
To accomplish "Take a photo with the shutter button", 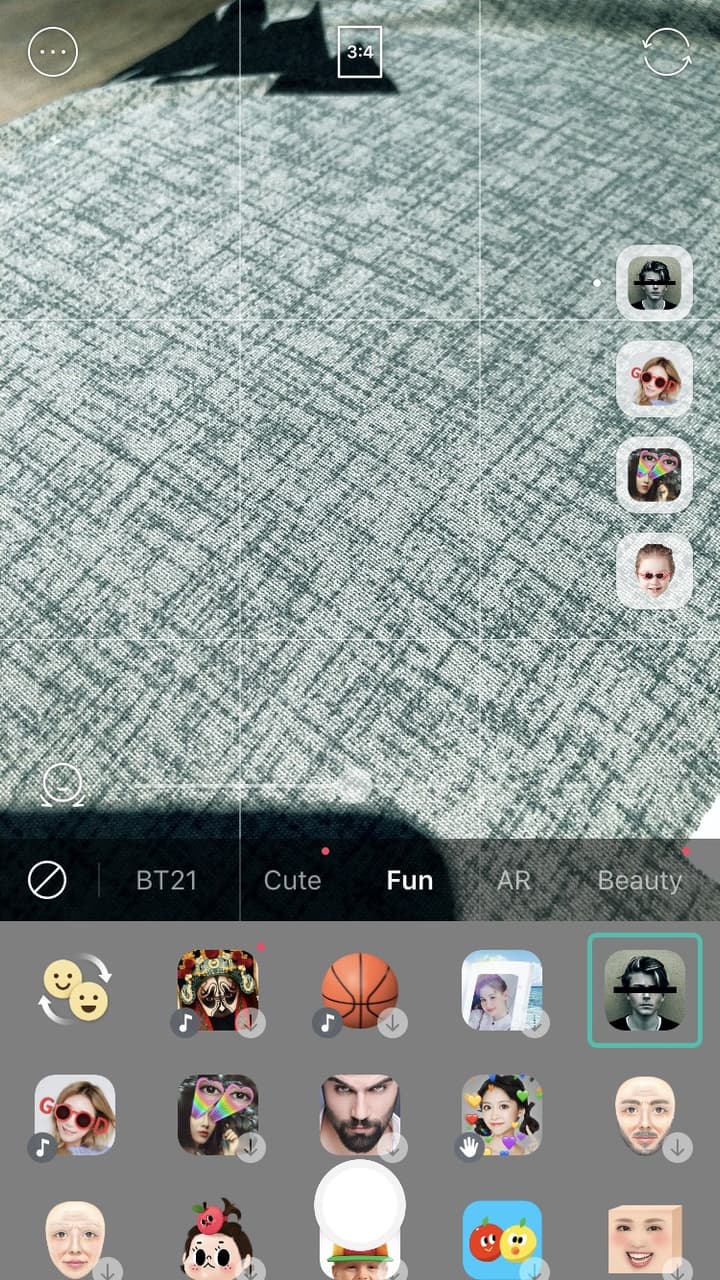I will coord(360,1207).
